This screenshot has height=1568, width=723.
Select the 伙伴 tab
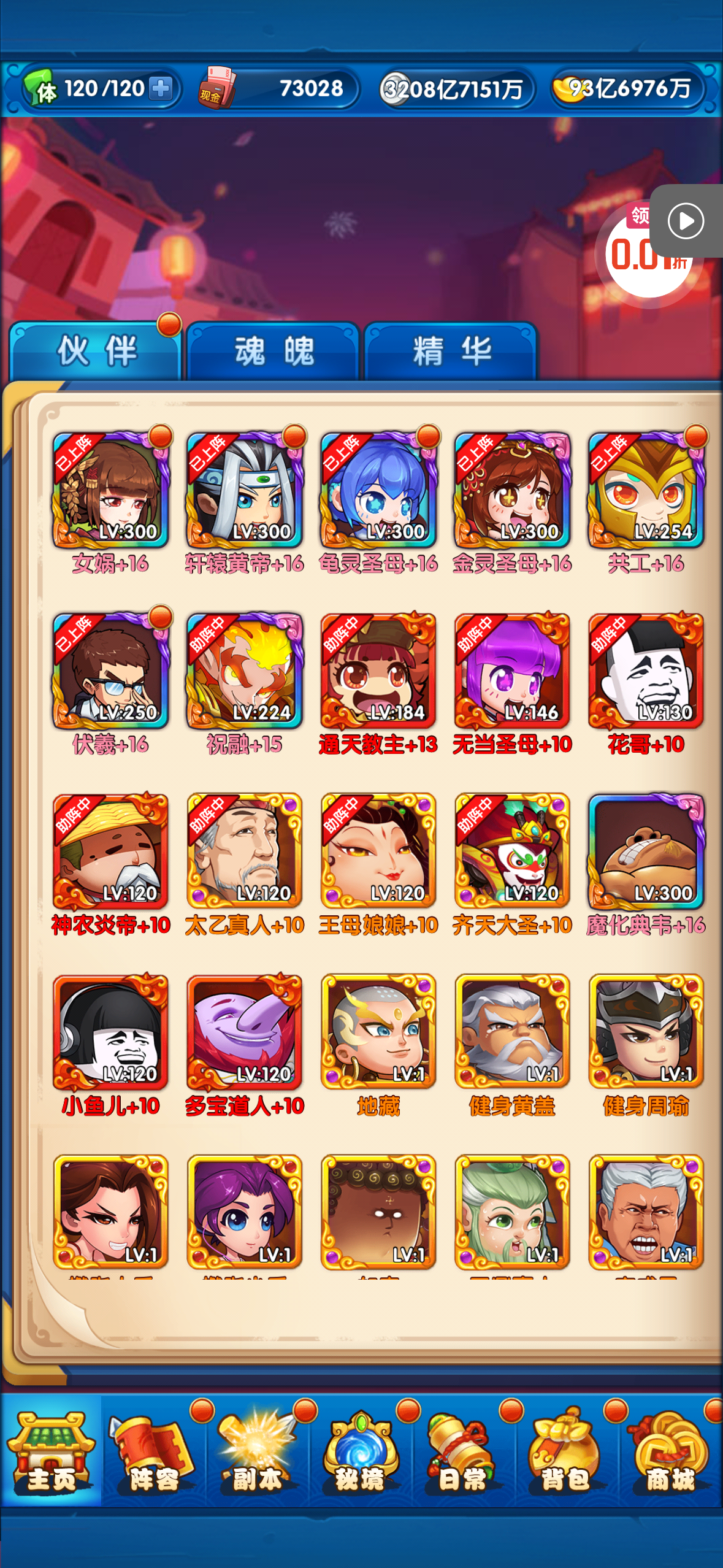[96, 351]
